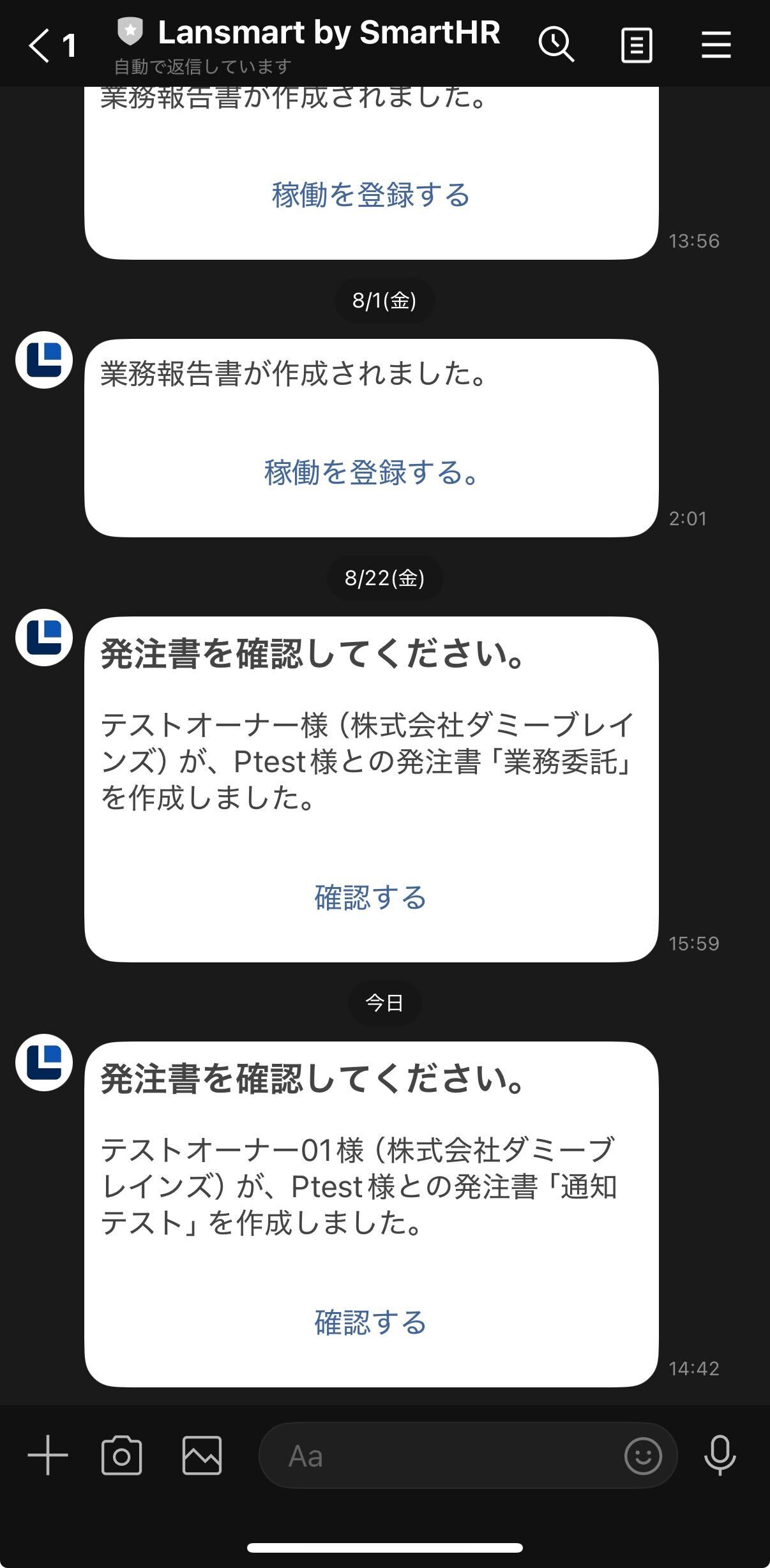The width and height of the screenshot is (770, 1568).
Task: Open the camera
Action: 121,1456
